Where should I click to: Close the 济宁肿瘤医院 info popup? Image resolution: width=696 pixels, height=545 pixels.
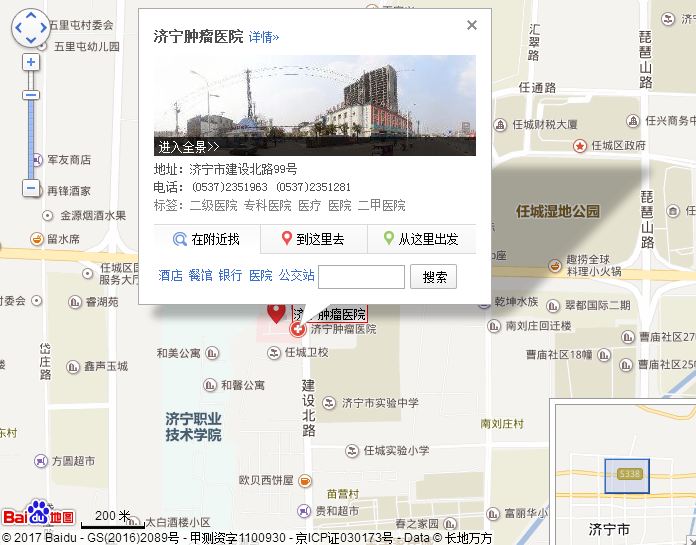pyautogui.click(x=472, y=26)
